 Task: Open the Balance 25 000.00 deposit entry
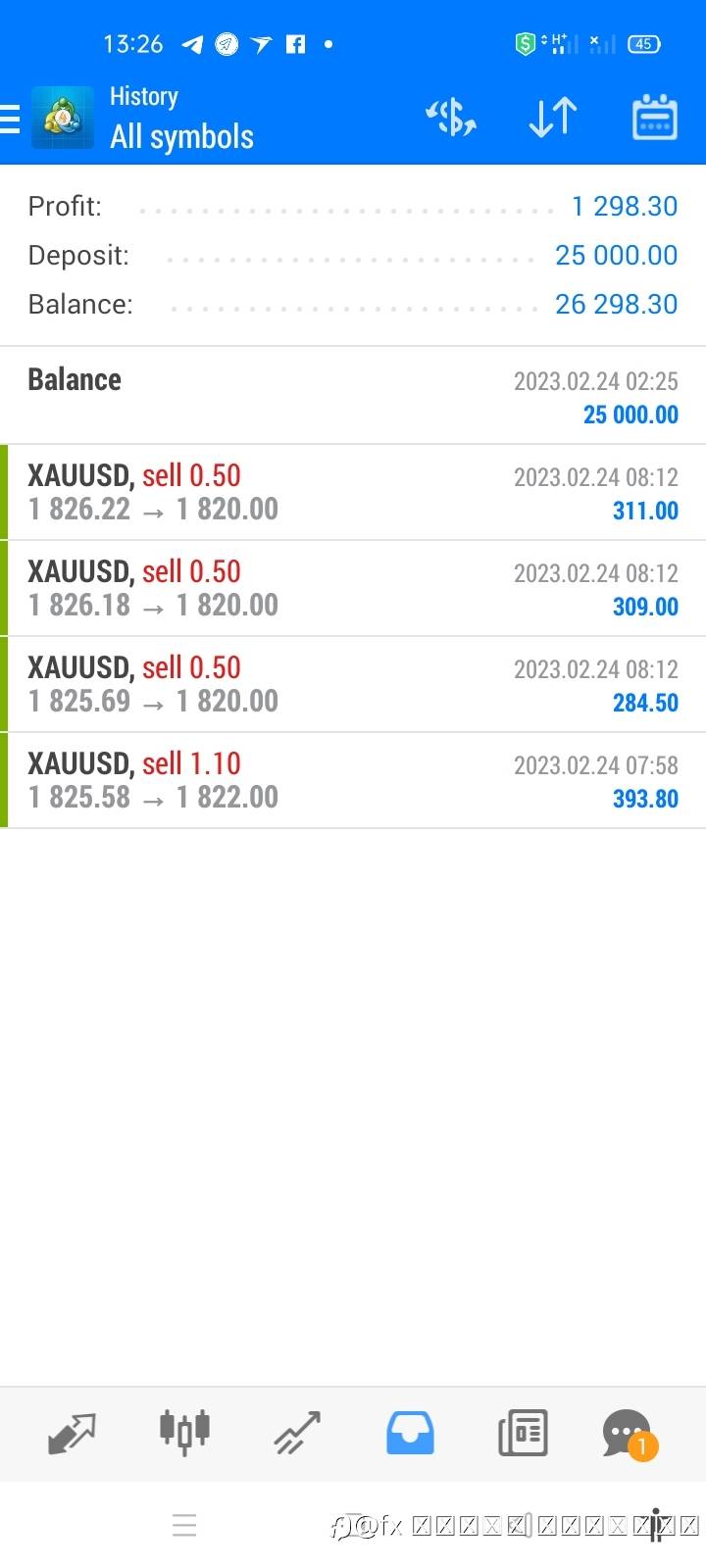pyautogui.click(x=353, y=396)
